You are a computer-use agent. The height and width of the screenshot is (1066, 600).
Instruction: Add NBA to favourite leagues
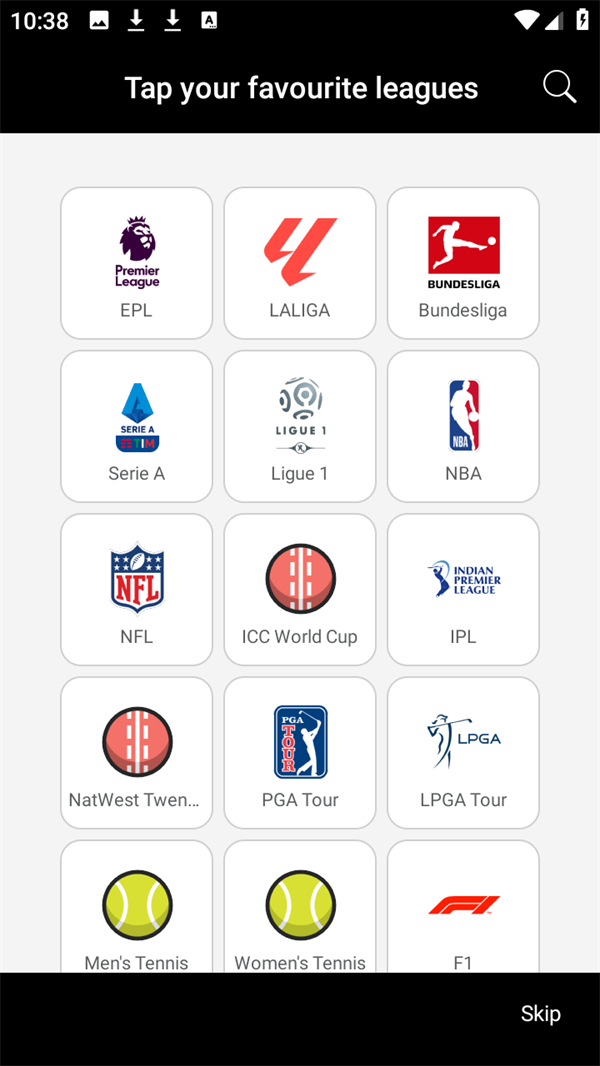pos(463,426)
